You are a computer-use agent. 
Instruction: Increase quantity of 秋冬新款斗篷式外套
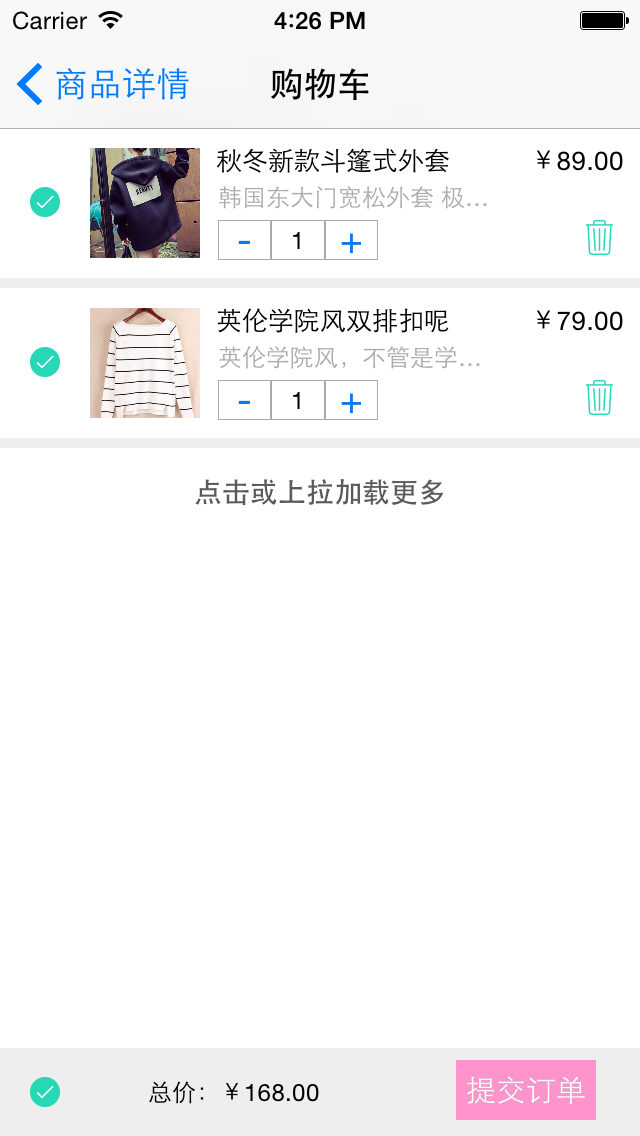351,241
